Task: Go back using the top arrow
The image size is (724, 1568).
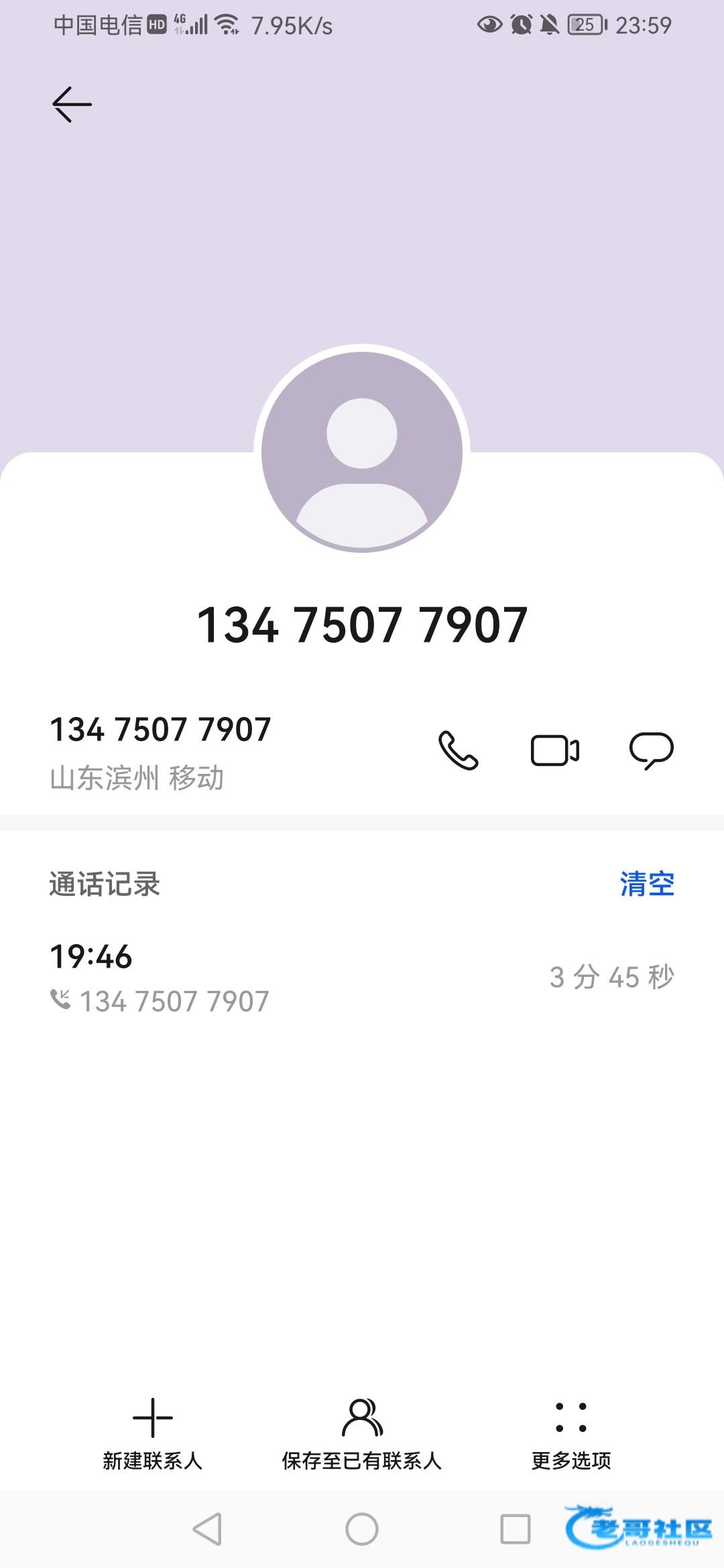Action: point(72,105)
